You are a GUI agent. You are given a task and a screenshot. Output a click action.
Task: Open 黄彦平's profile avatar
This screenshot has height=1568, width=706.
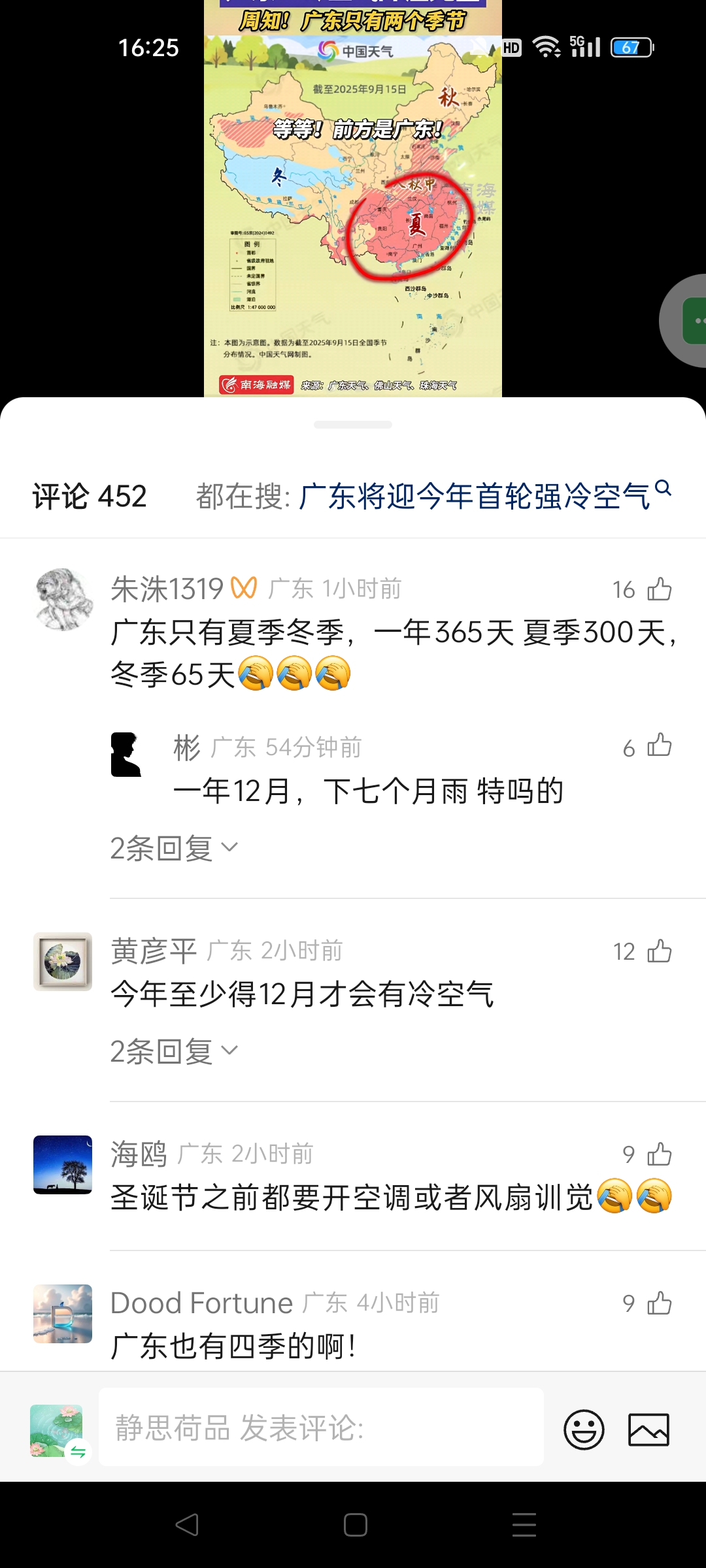point(63,961)
